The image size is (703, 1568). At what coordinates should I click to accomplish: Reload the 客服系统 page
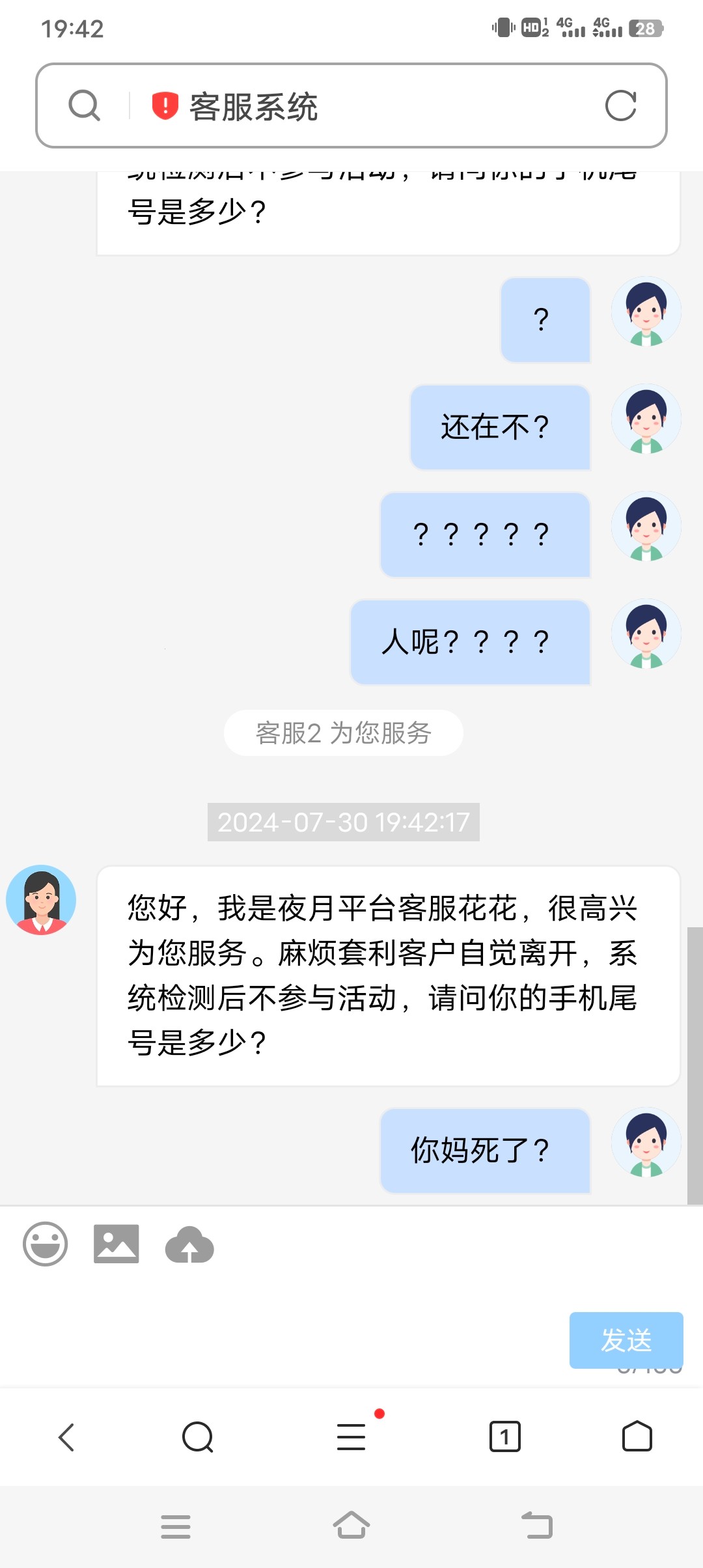click(620, 105)
